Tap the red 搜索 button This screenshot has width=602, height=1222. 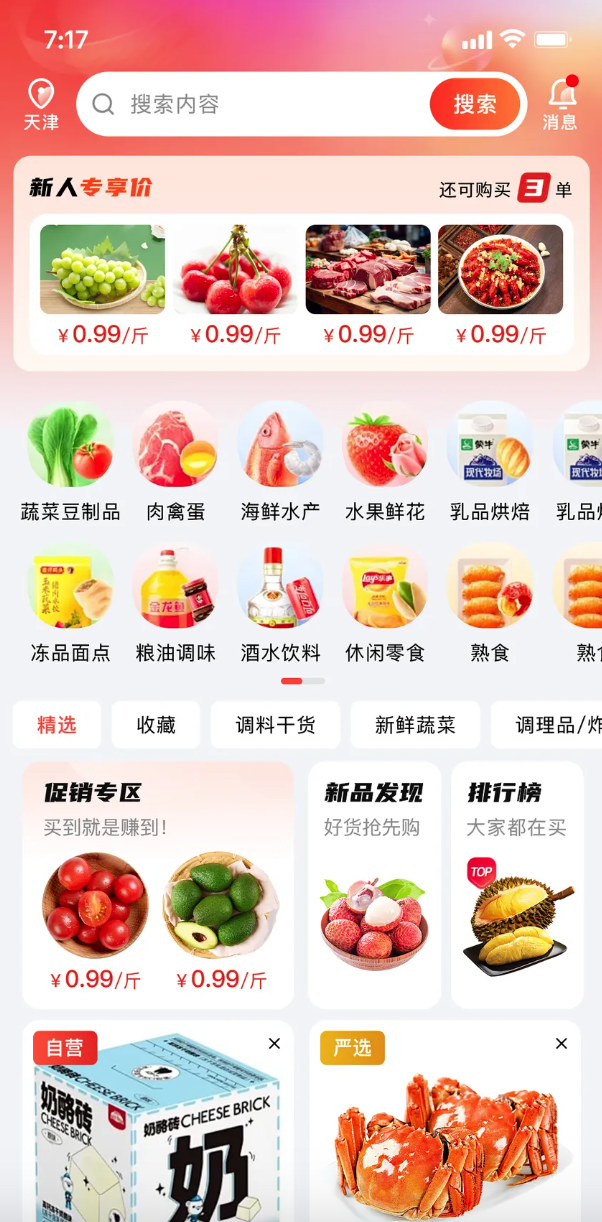coord(475,104)
